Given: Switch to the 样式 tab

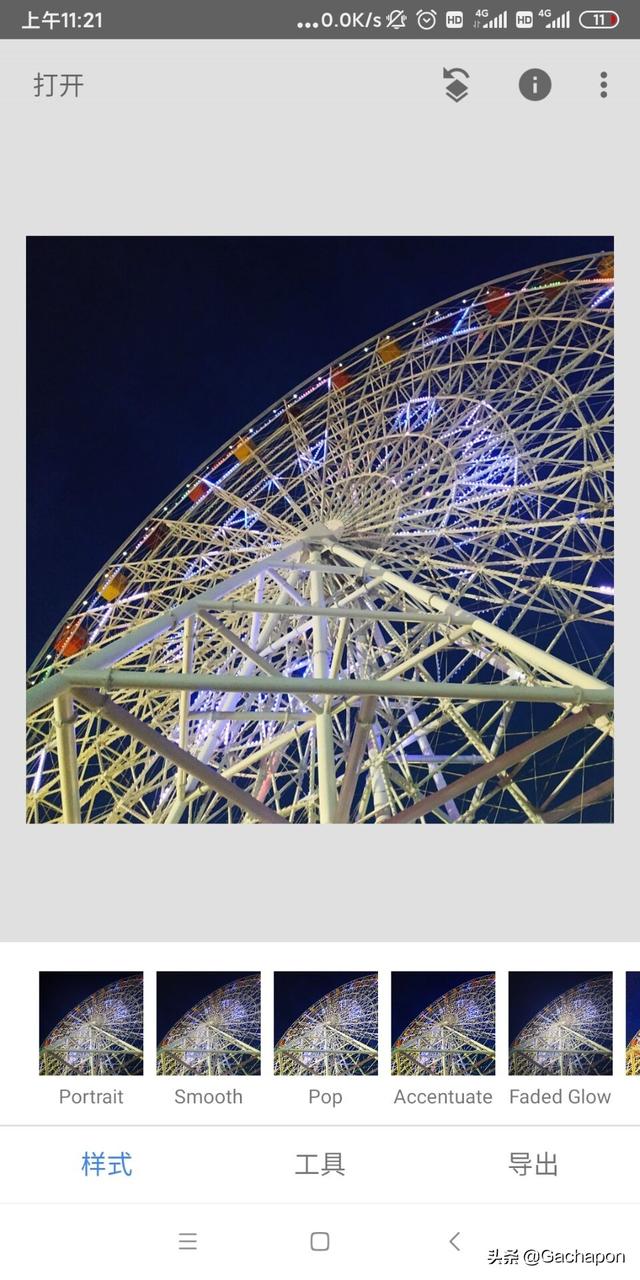Looking at the screenshot, I should [x=106, y=1164].
